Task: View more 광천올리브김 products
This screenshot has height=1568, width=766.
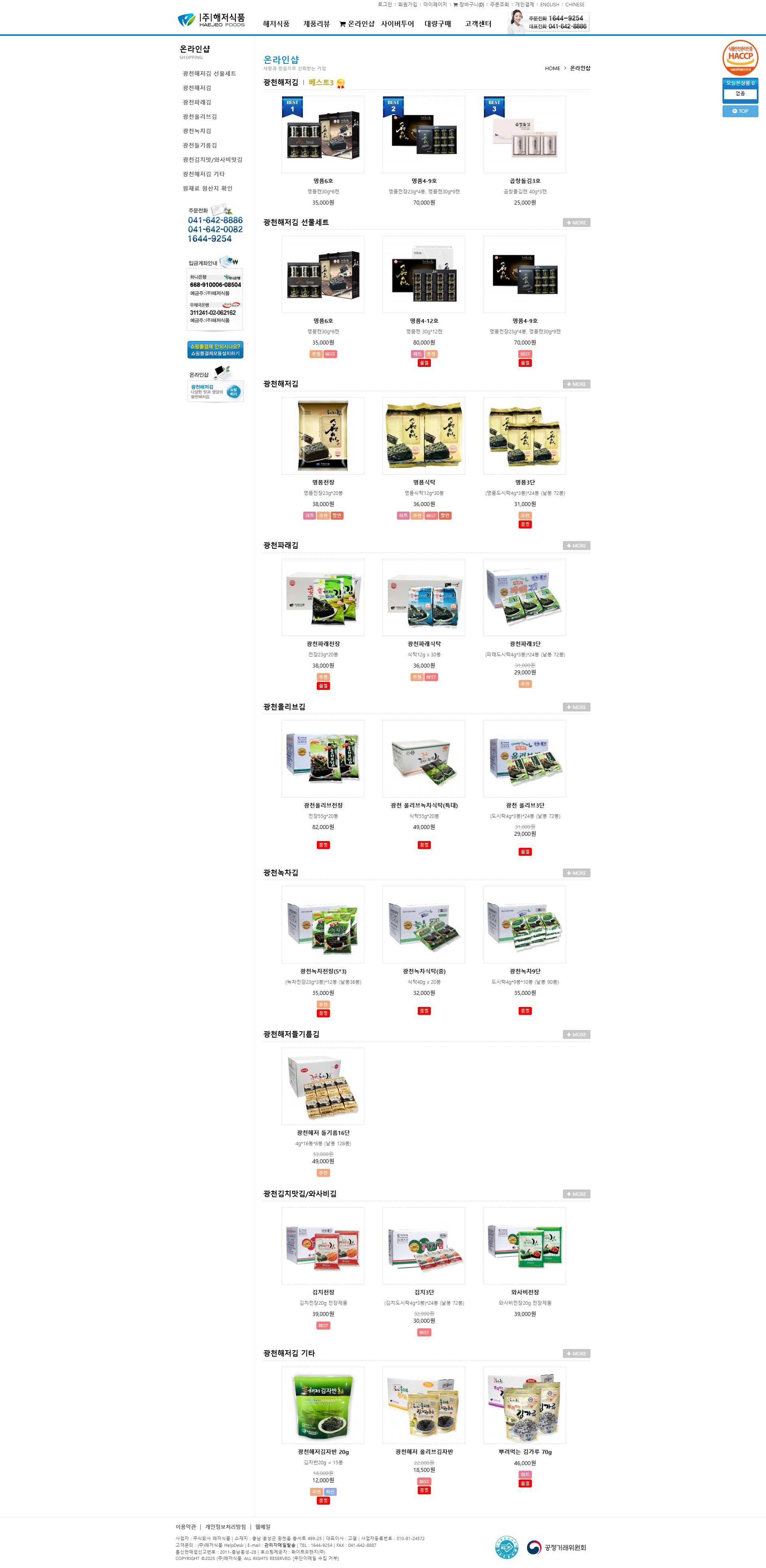Action: pos(576,707)
